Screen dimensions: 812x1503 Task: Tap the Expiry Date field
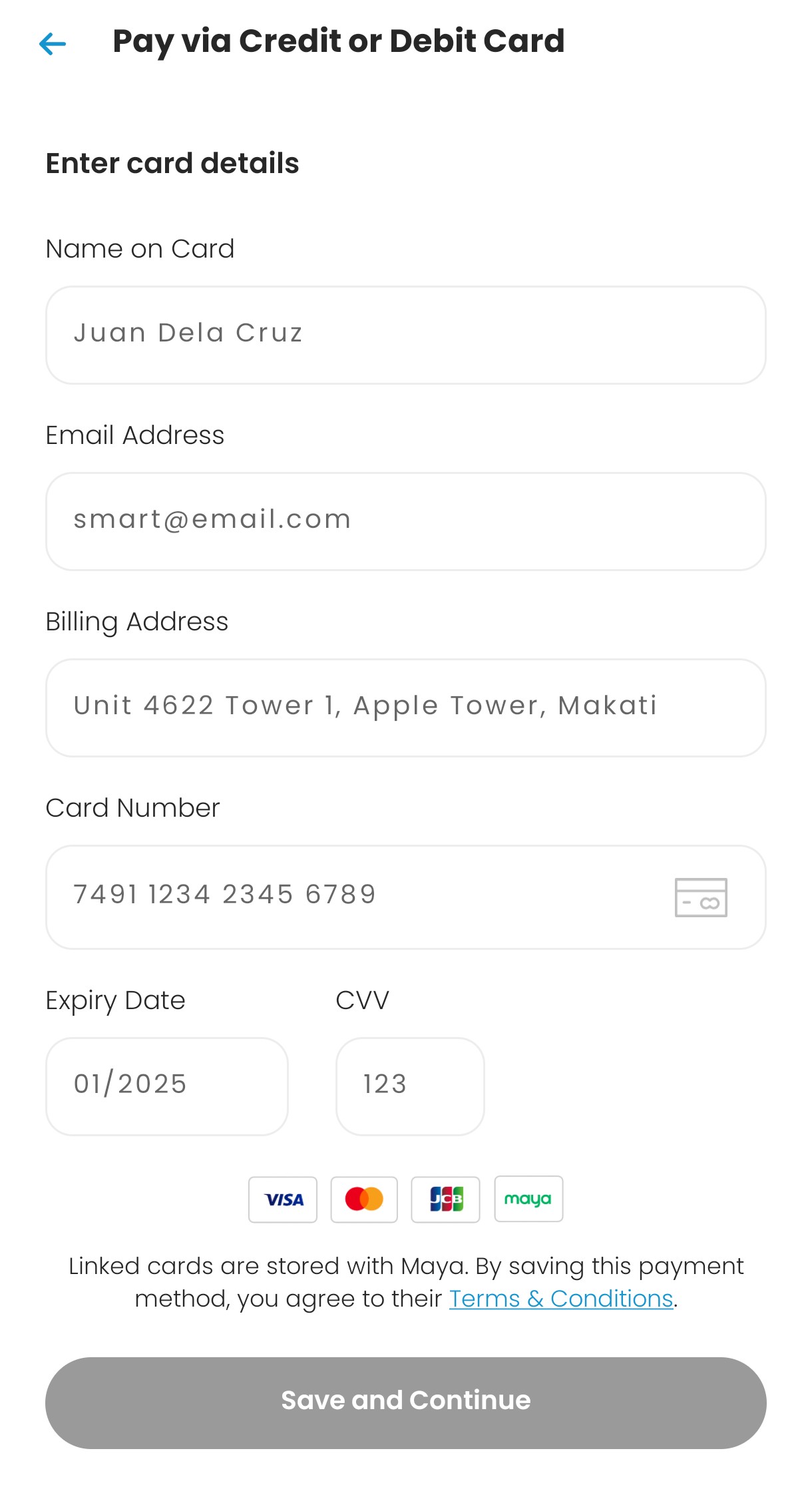point(166,1086)
